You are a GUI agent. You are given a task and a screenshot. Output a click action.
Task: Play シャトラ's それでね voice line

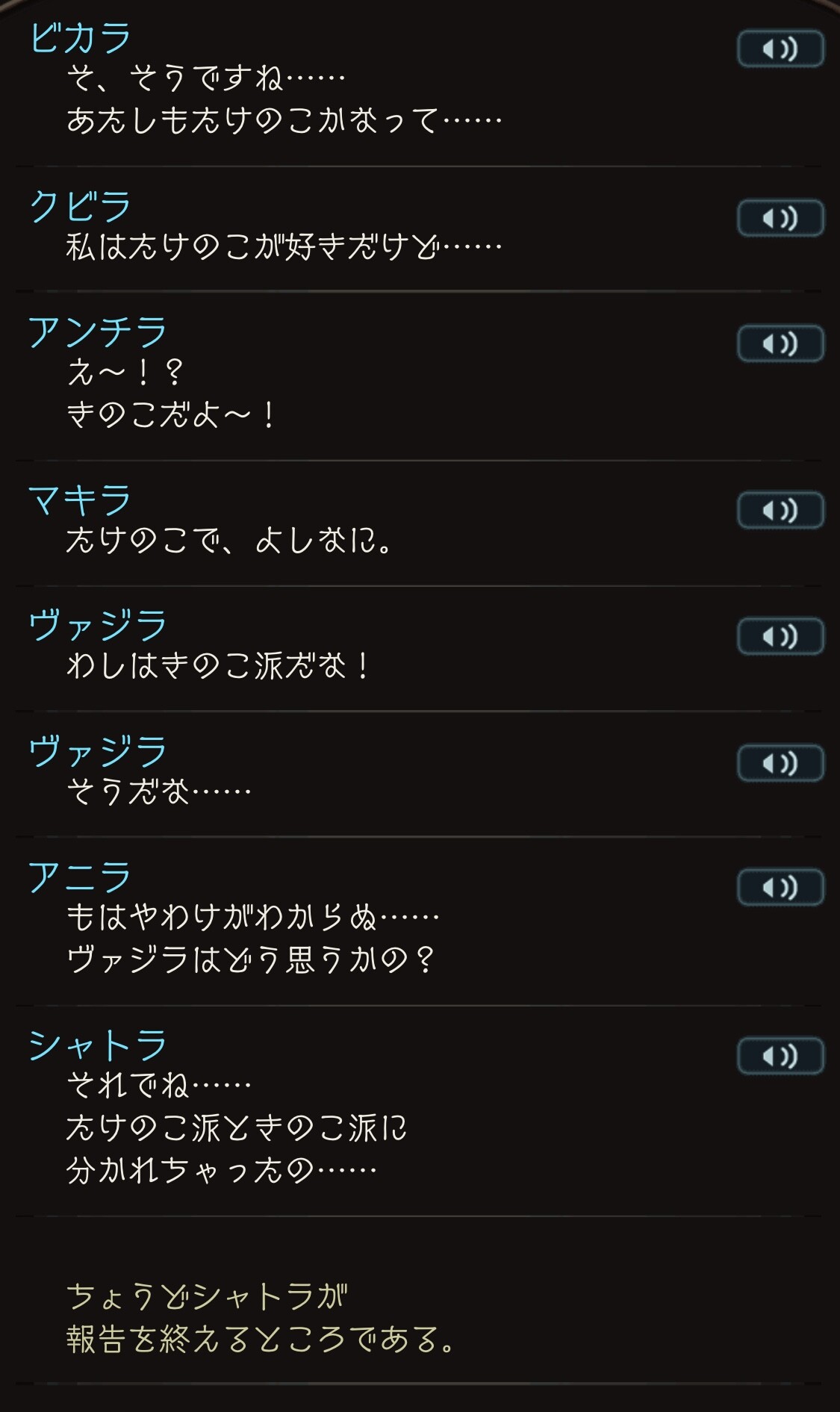click(780, 1057)
